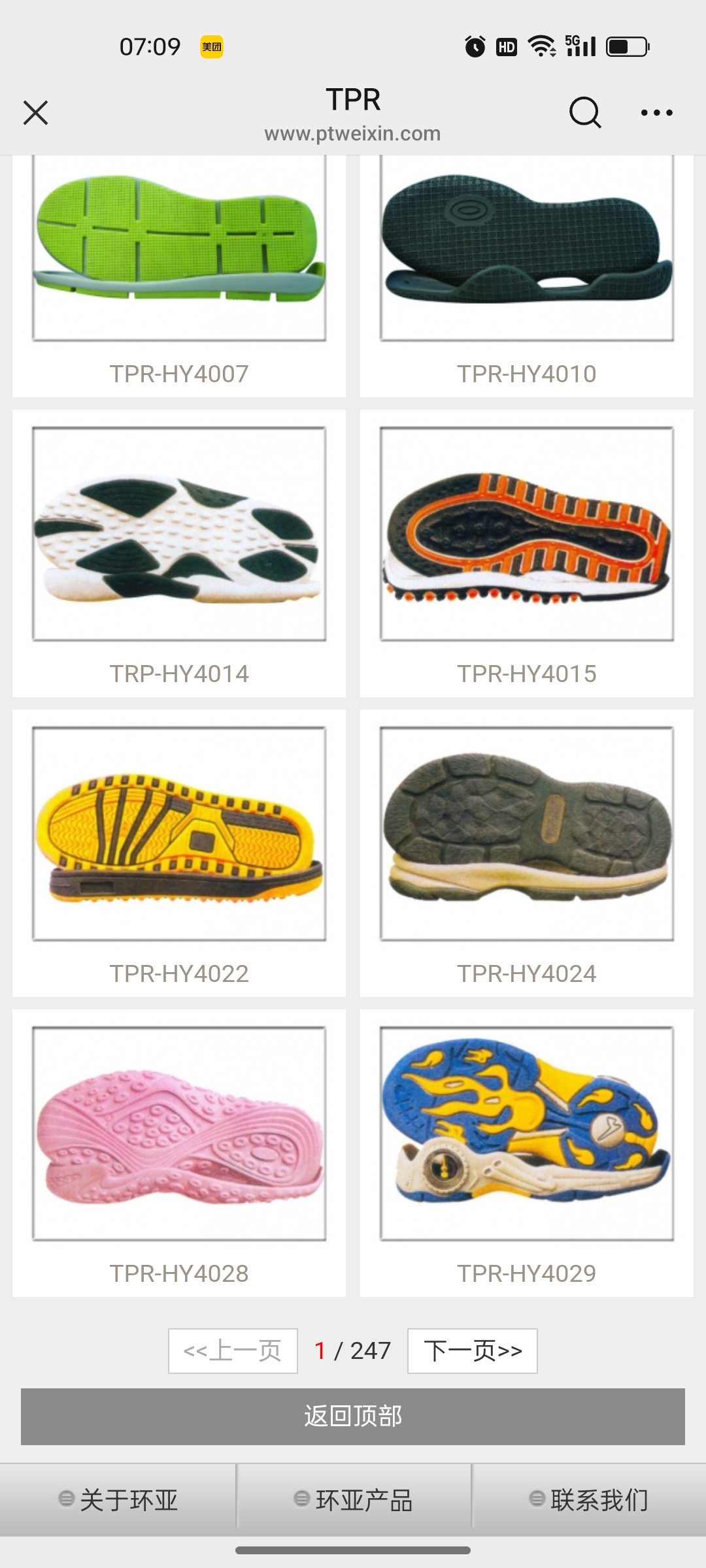Viewport: 706px width, 1568px height.
Task: Open the 联系我们 contact tab
Action: click(589, 1500)
